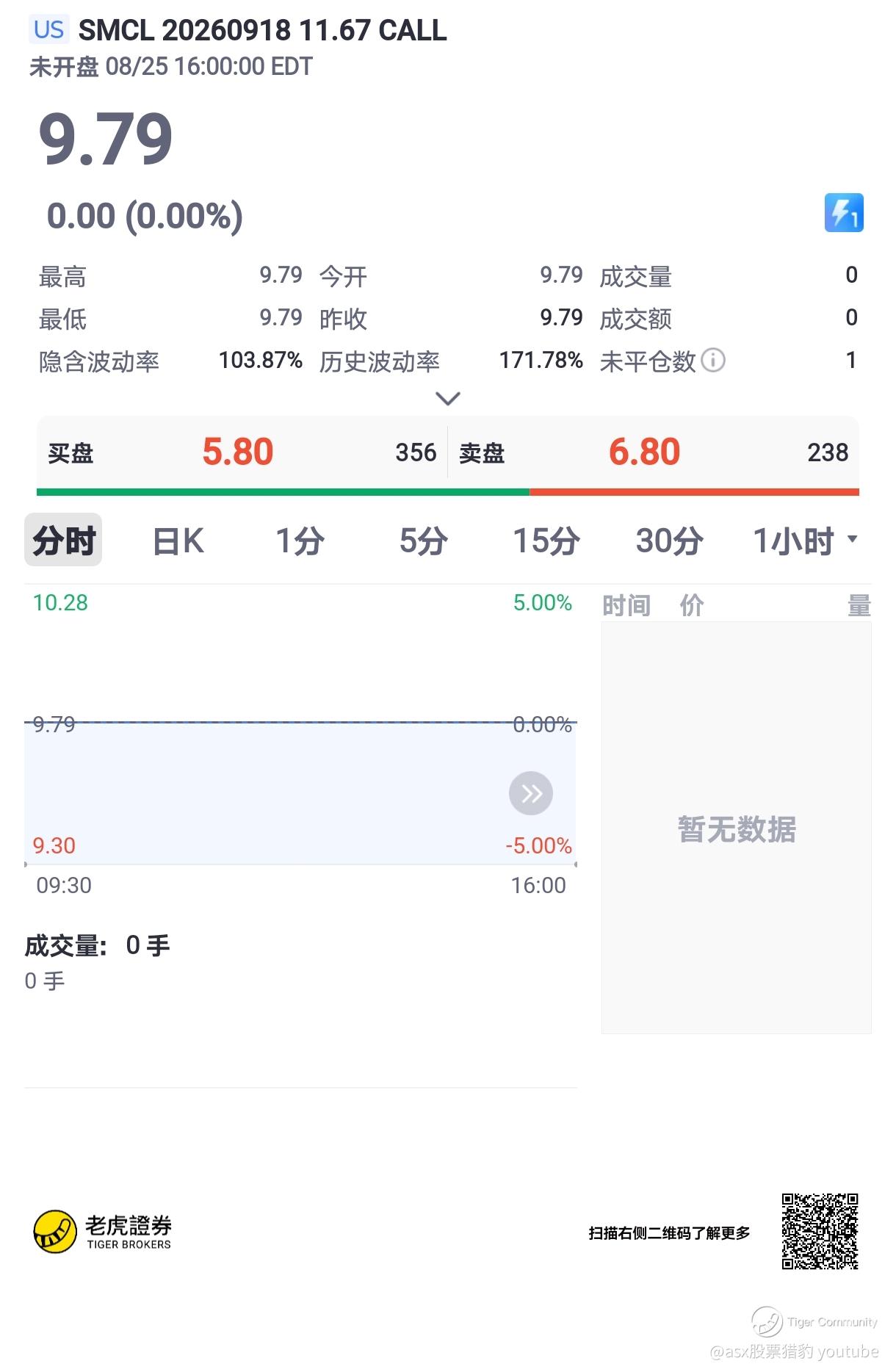Open the lightning quick-trade icon
The width and height of the screenshot is (896, 1372).
pyautogui.click(x=844, y=213)
